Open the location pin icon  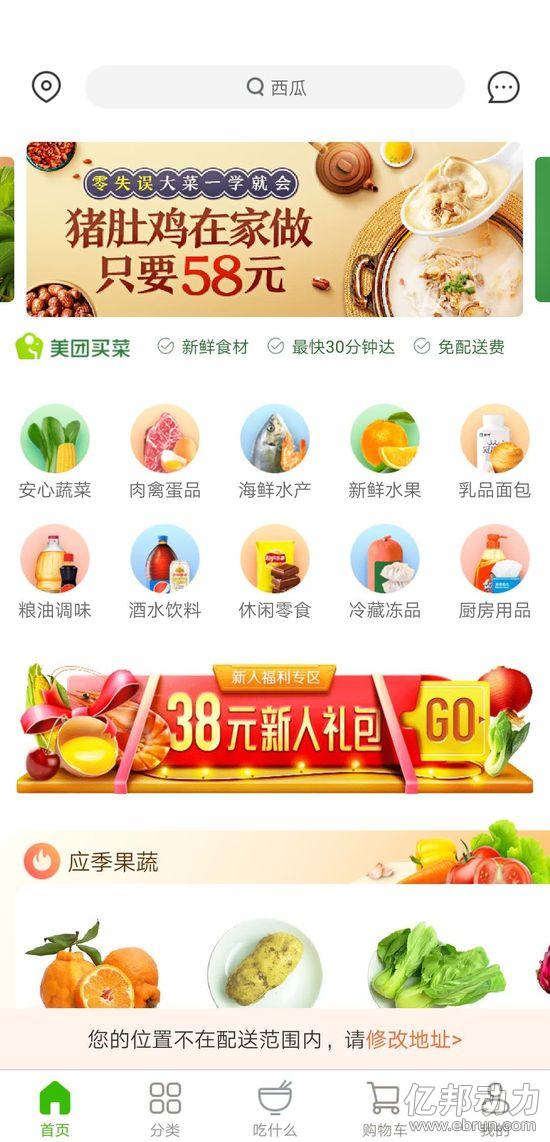coord(46,87)
